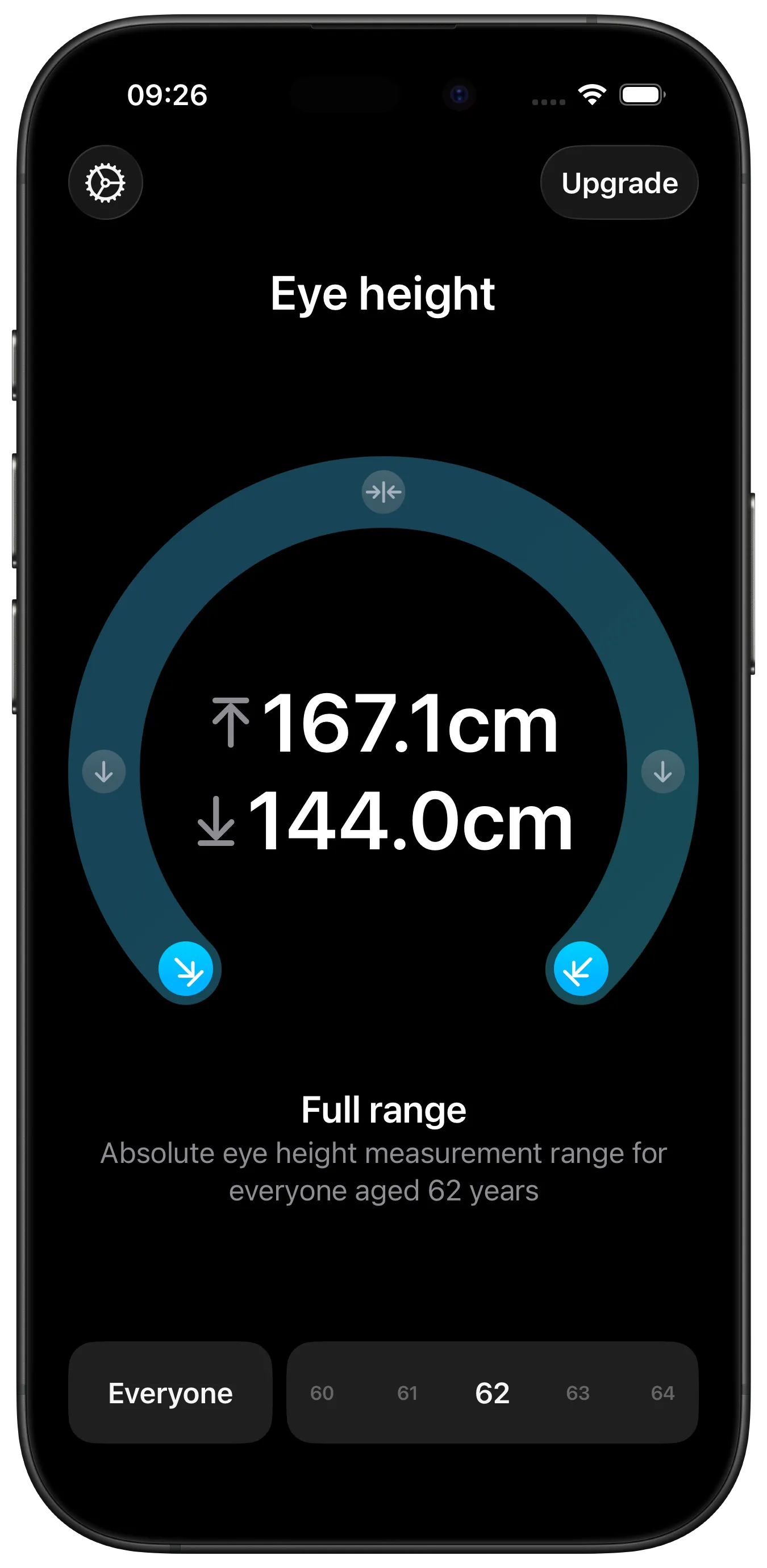This screenshot has width=767, height=1568.
Task: Tap the left down-arrow marker on the arc
Action: [104, 772]
